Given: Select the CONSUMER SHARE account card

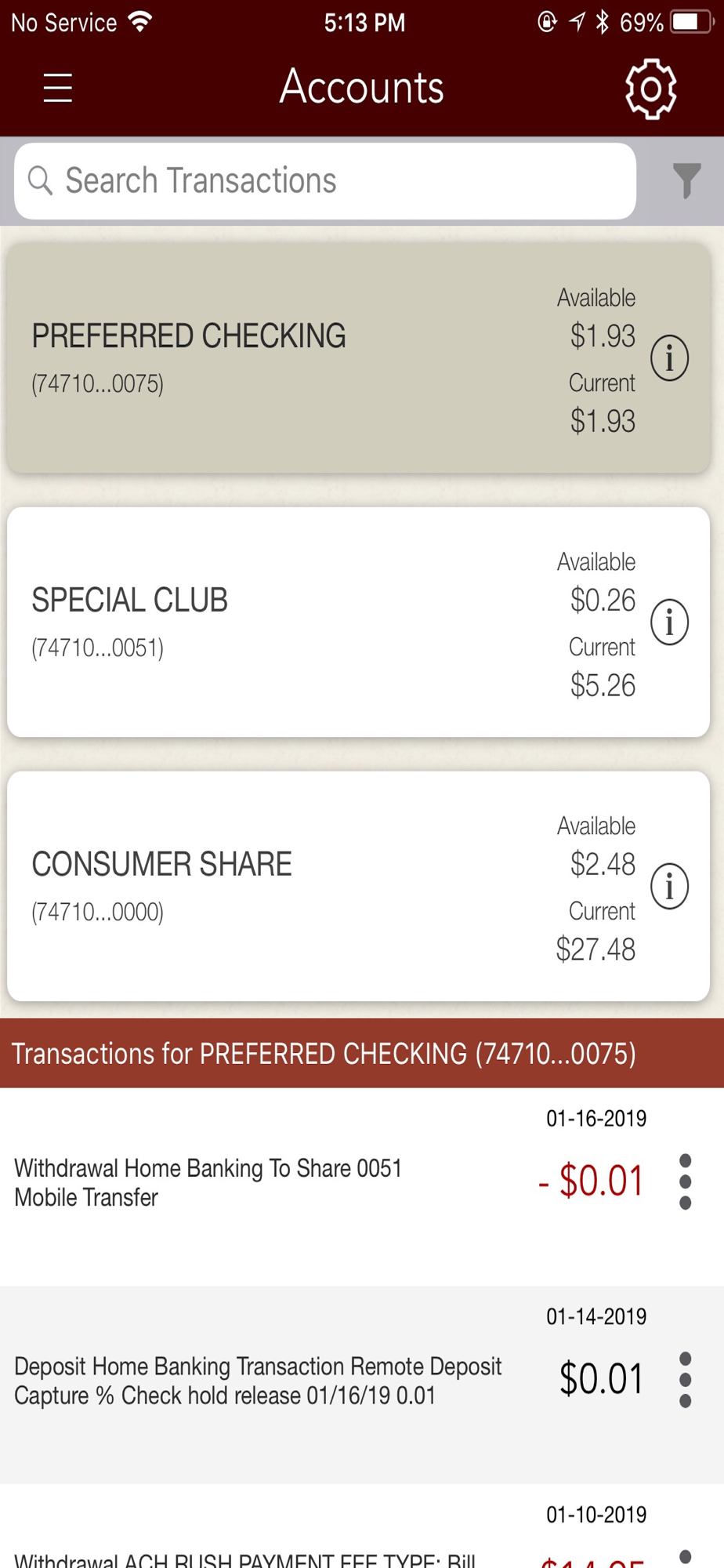Looking at the screenshot, I should coord(358,886).
